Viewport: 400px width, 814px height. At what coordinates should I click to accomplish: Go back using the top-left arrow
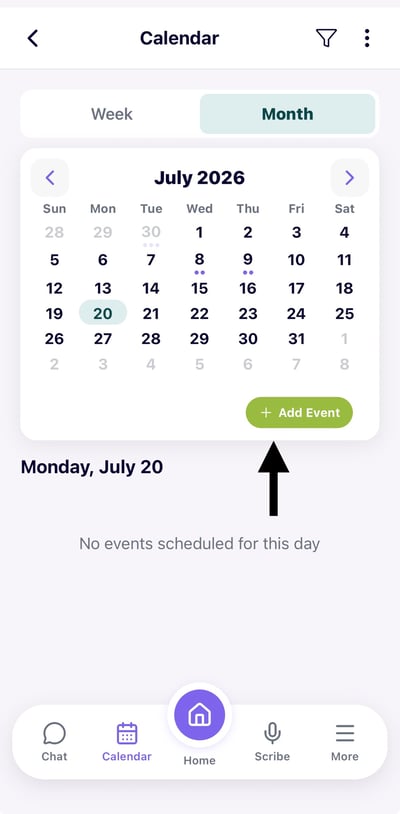[x=33, y=38]
